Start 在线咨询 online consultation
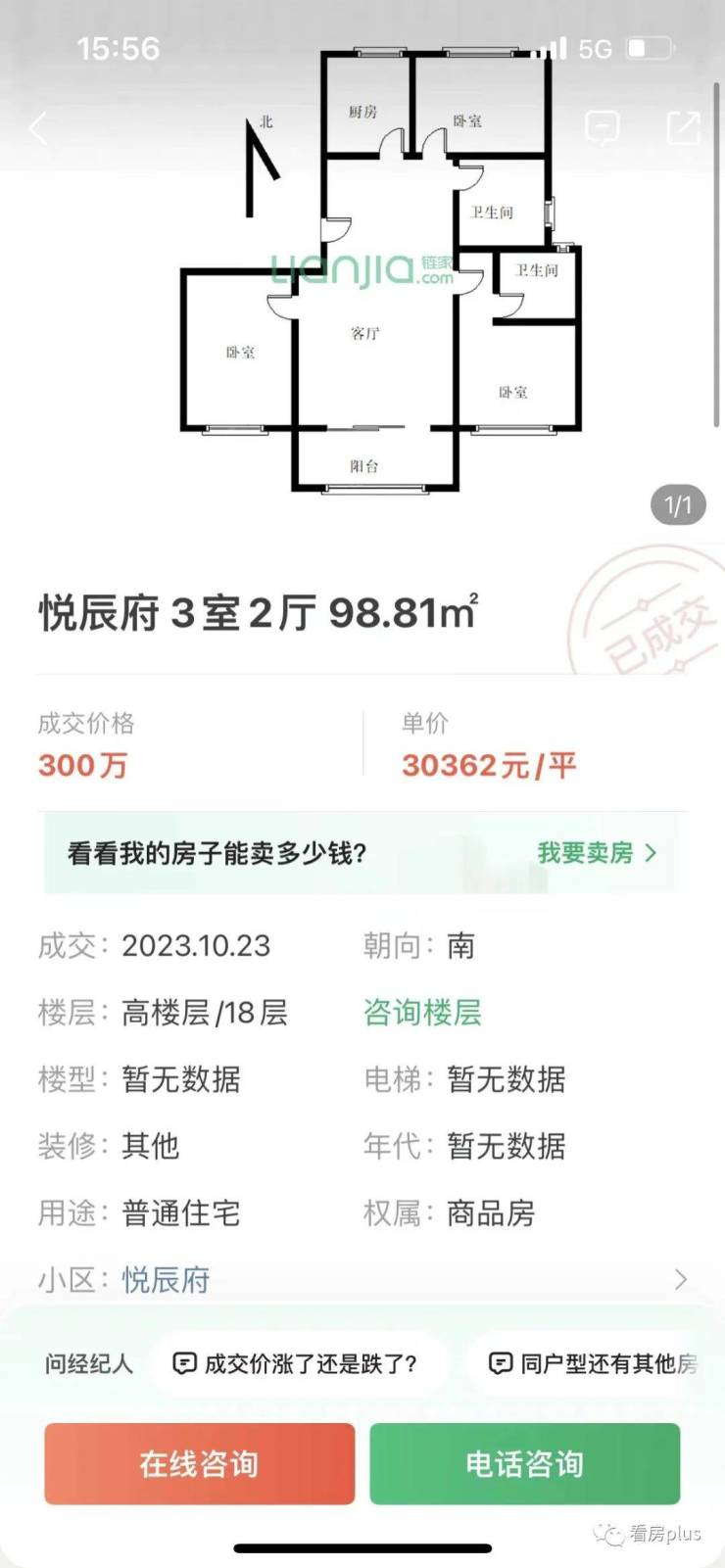 point(199,1463)
